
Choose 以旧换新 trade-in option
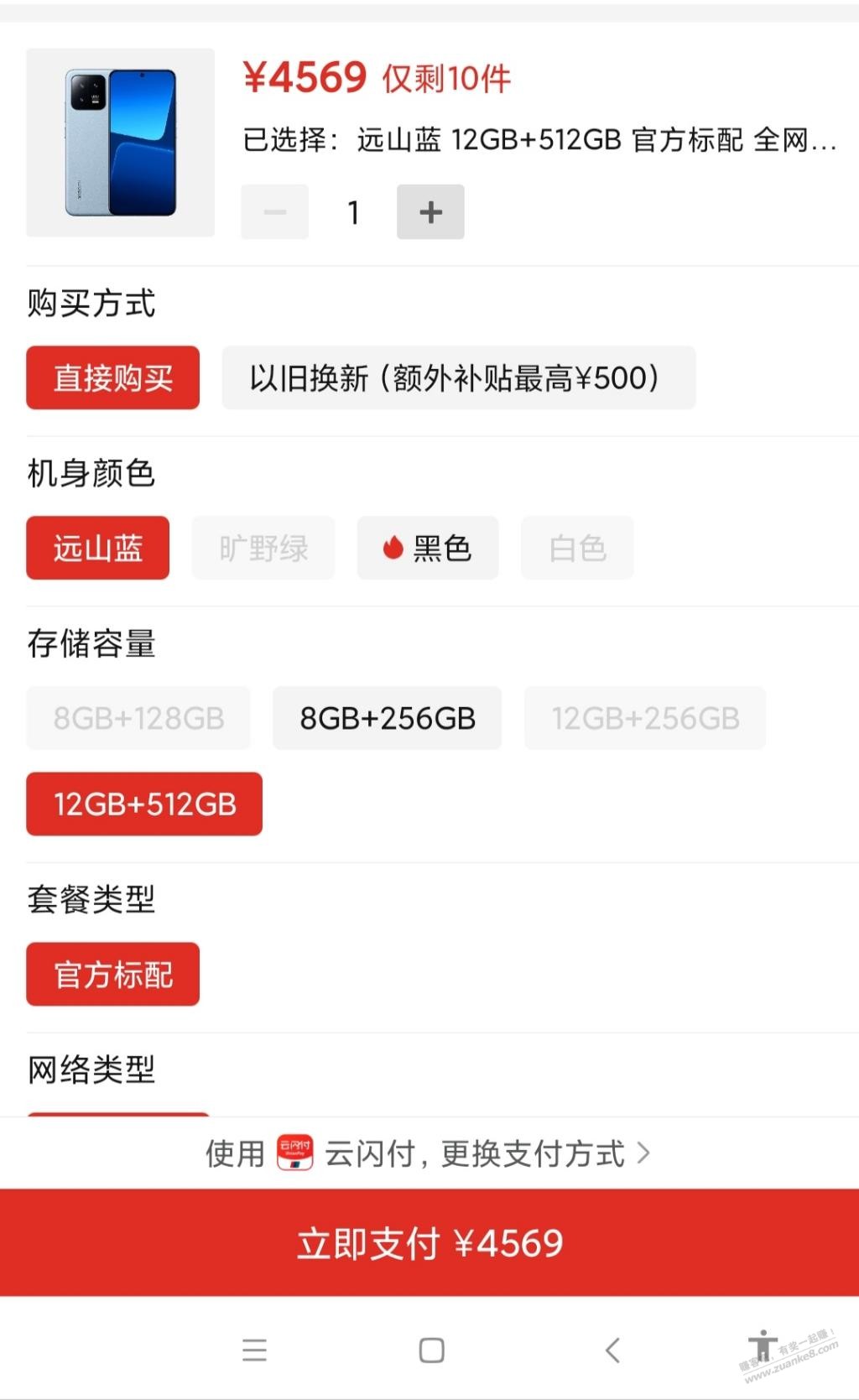pos(459,378)
